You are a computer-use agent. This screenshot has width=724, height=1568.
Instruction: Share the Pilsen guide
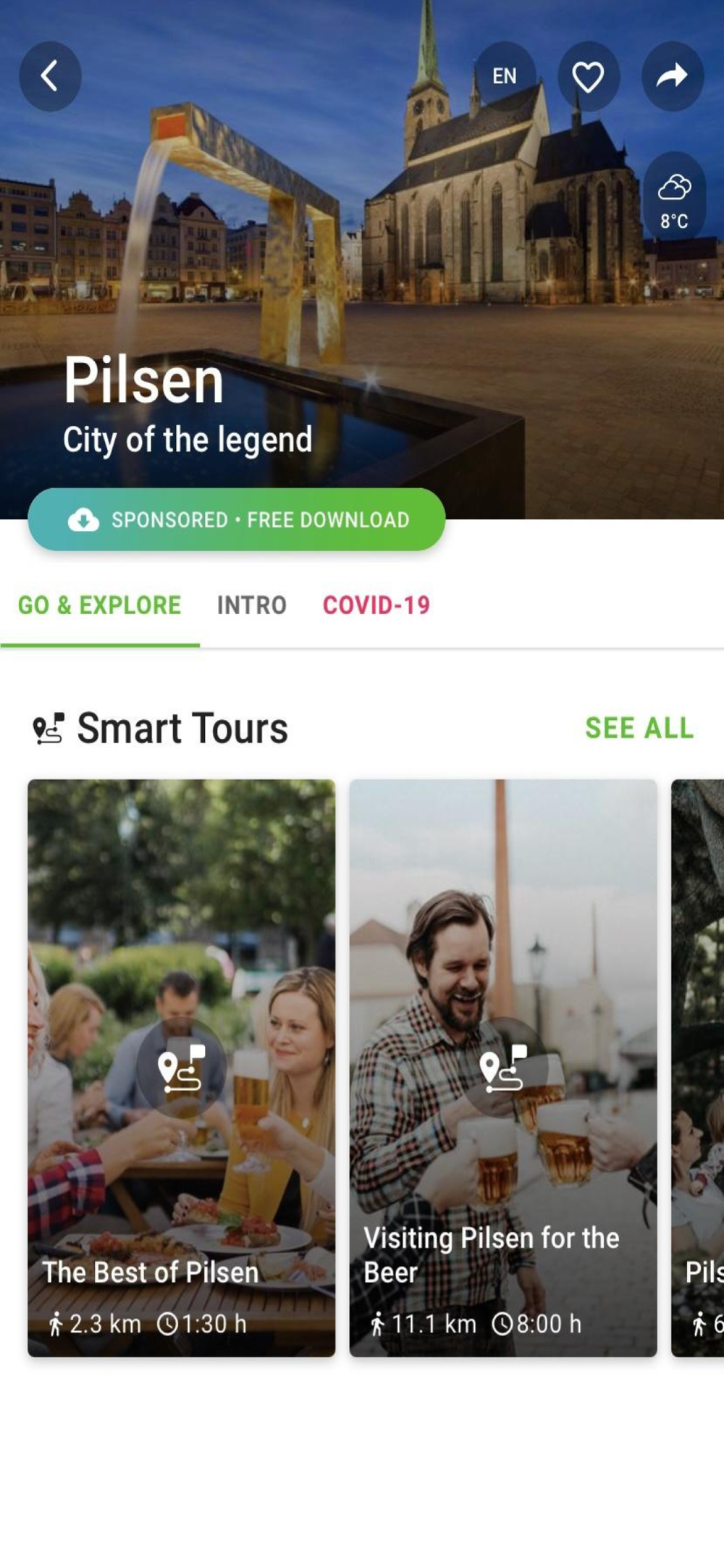click(672, 76)
